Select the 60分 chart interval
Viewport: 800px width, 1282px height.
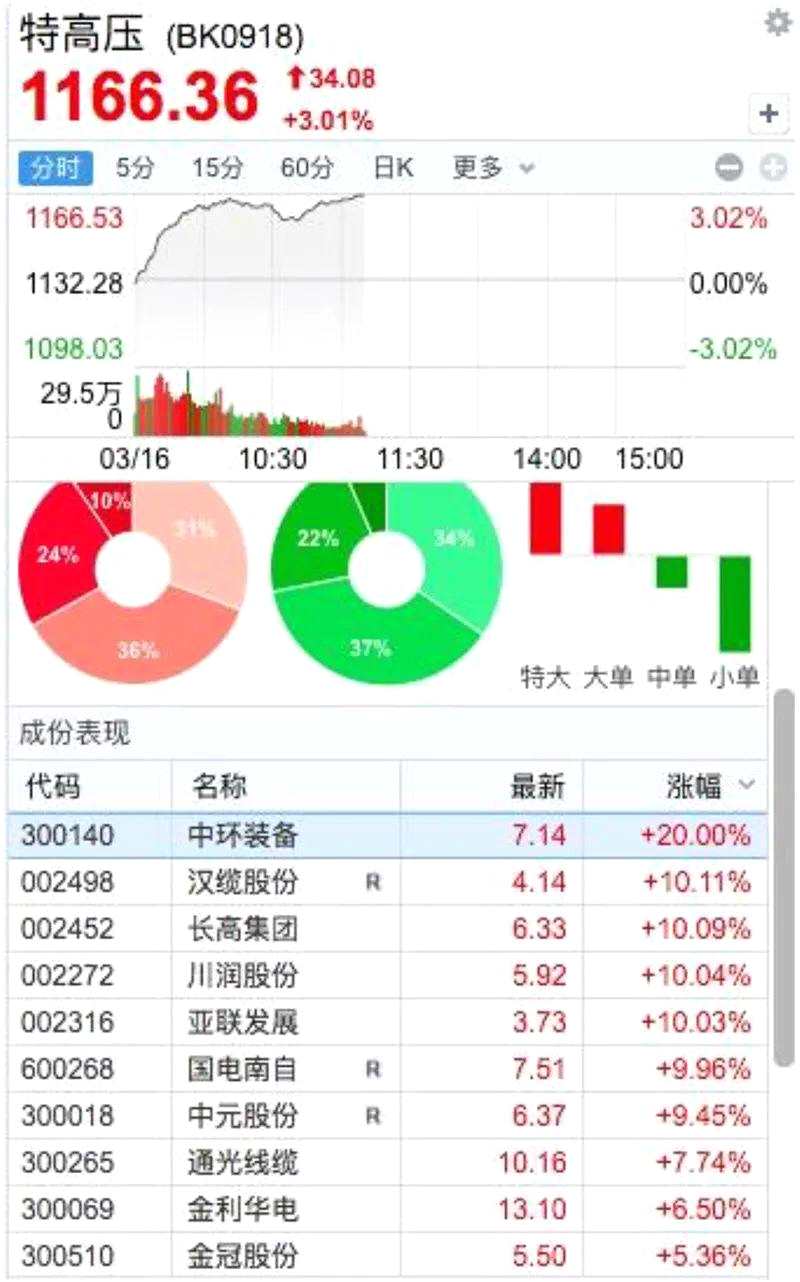(306, 168)
